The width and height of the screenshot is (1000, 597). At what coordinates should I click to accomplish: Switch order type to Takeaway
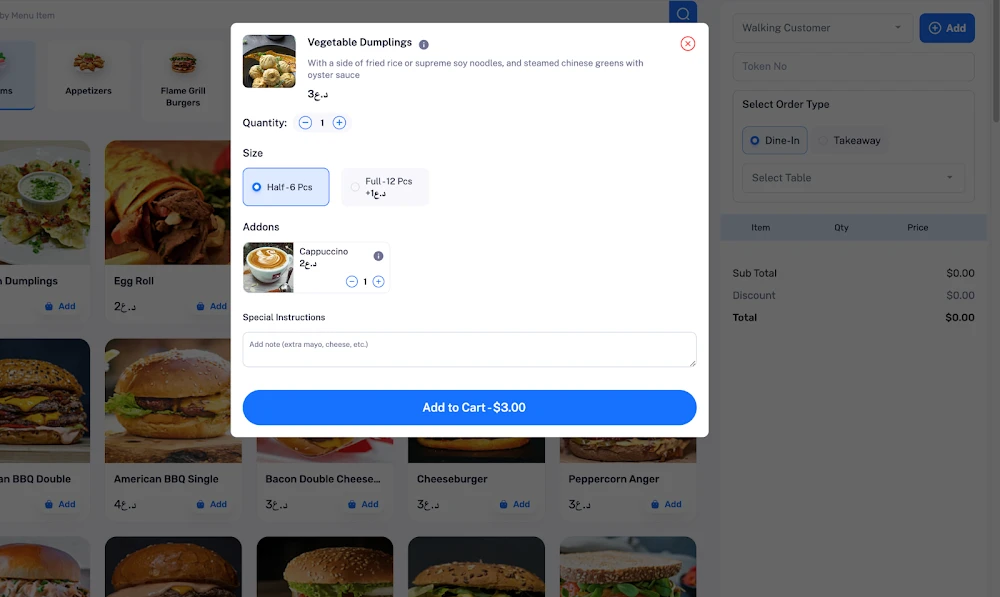point(849,141)
